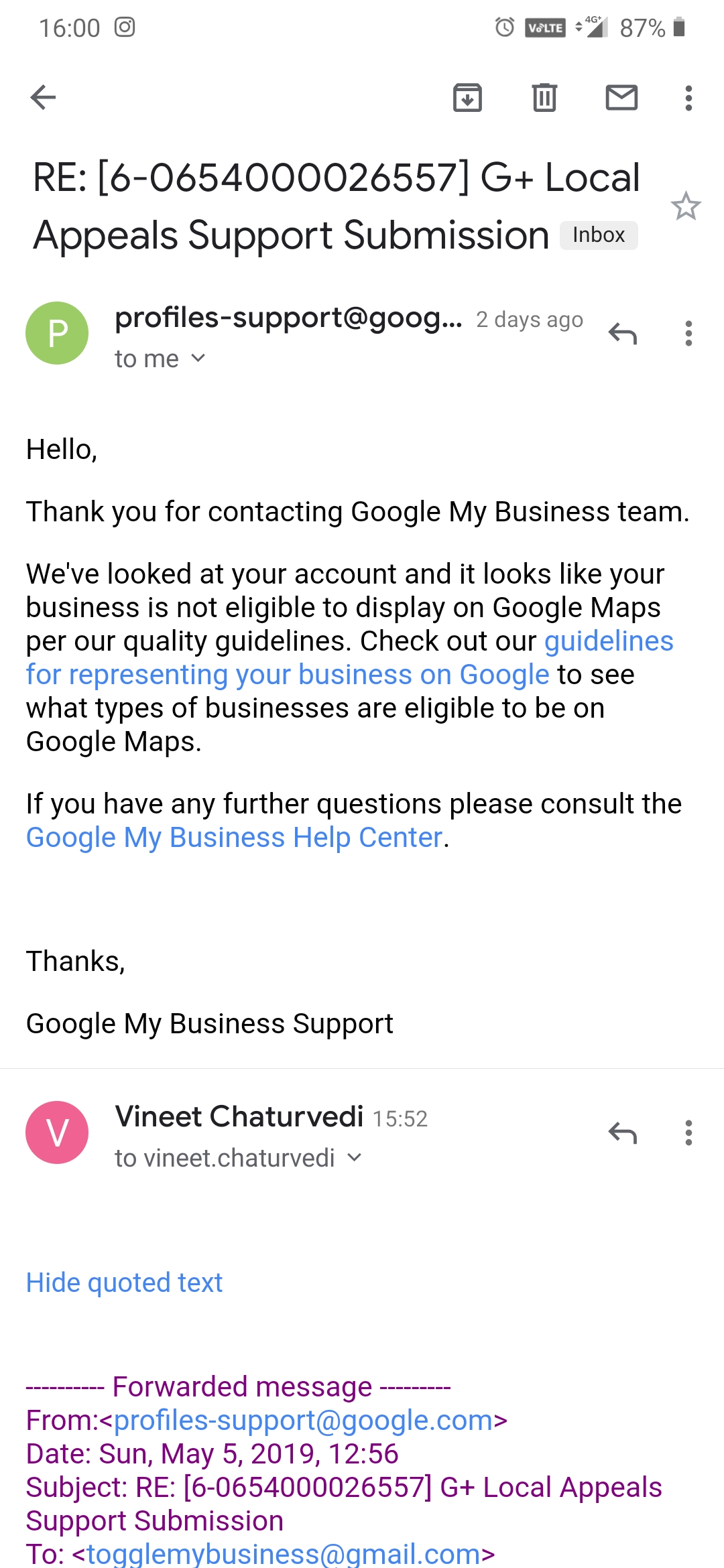Reply to Vineet Chaturvedi's message
Image resolution: width=724 pixels, height=1568 pixels.
pyautogui.click(x=622, y=1132)
